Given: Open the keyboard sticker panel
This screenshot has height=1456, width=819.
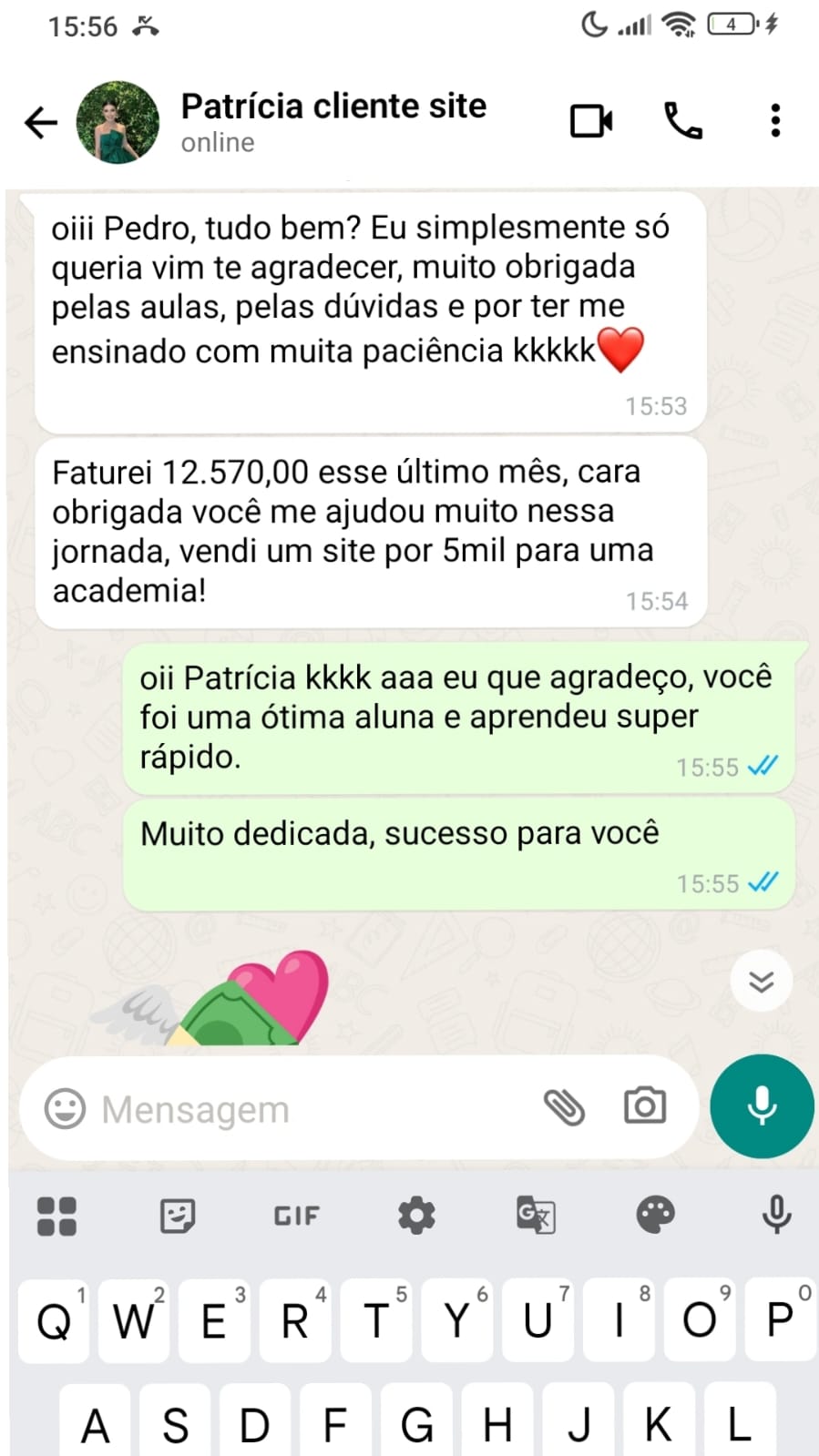Looking at the screenshot, I should (x=177, y=1216).
